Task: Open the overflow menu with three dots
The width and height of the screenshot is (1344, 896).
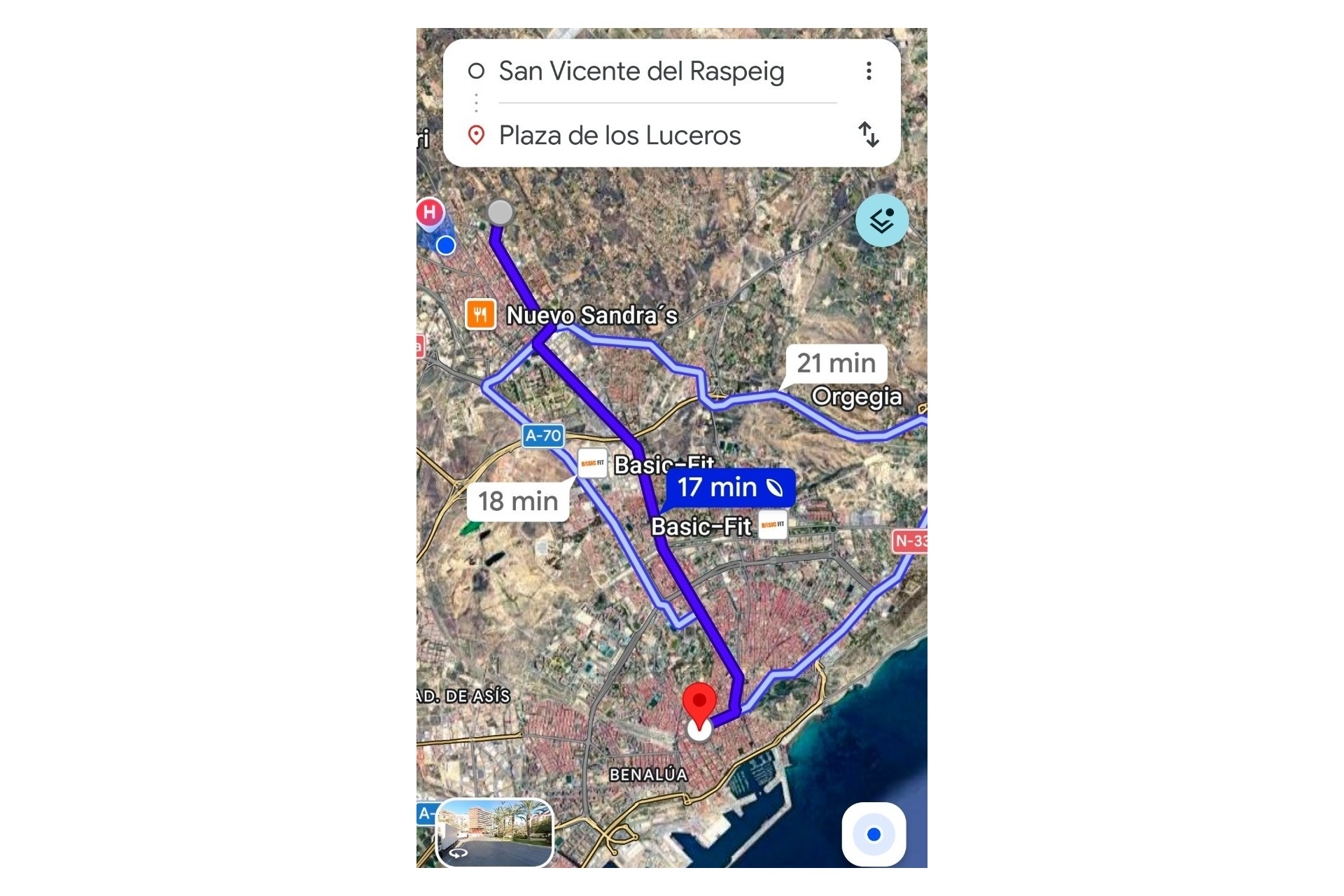Action: [x=869, y=71]
